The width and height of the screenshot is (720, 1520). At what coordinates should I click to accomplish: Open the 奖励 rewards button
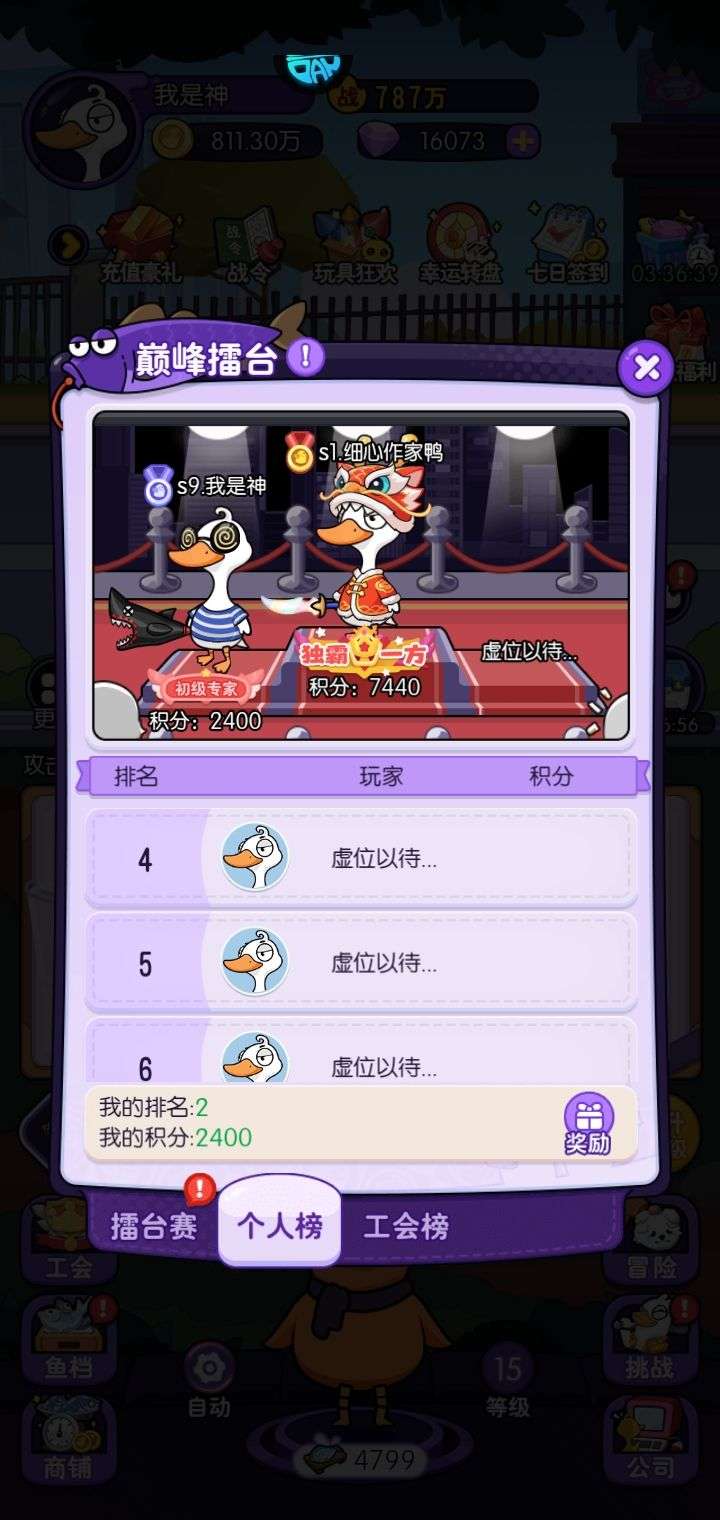587,1124
